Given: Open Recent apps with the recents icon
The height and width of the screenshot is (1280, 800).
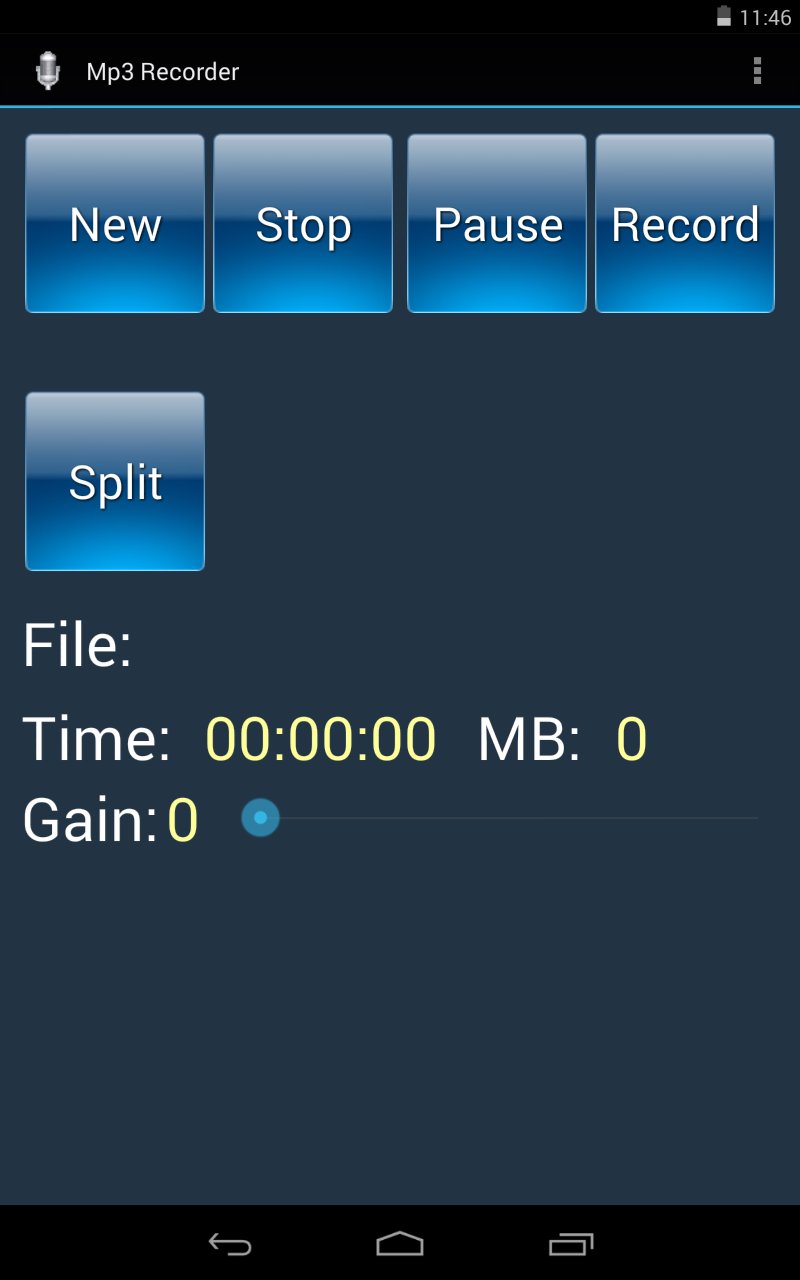Looking at the screenshot, I should tap(571, 1245).
